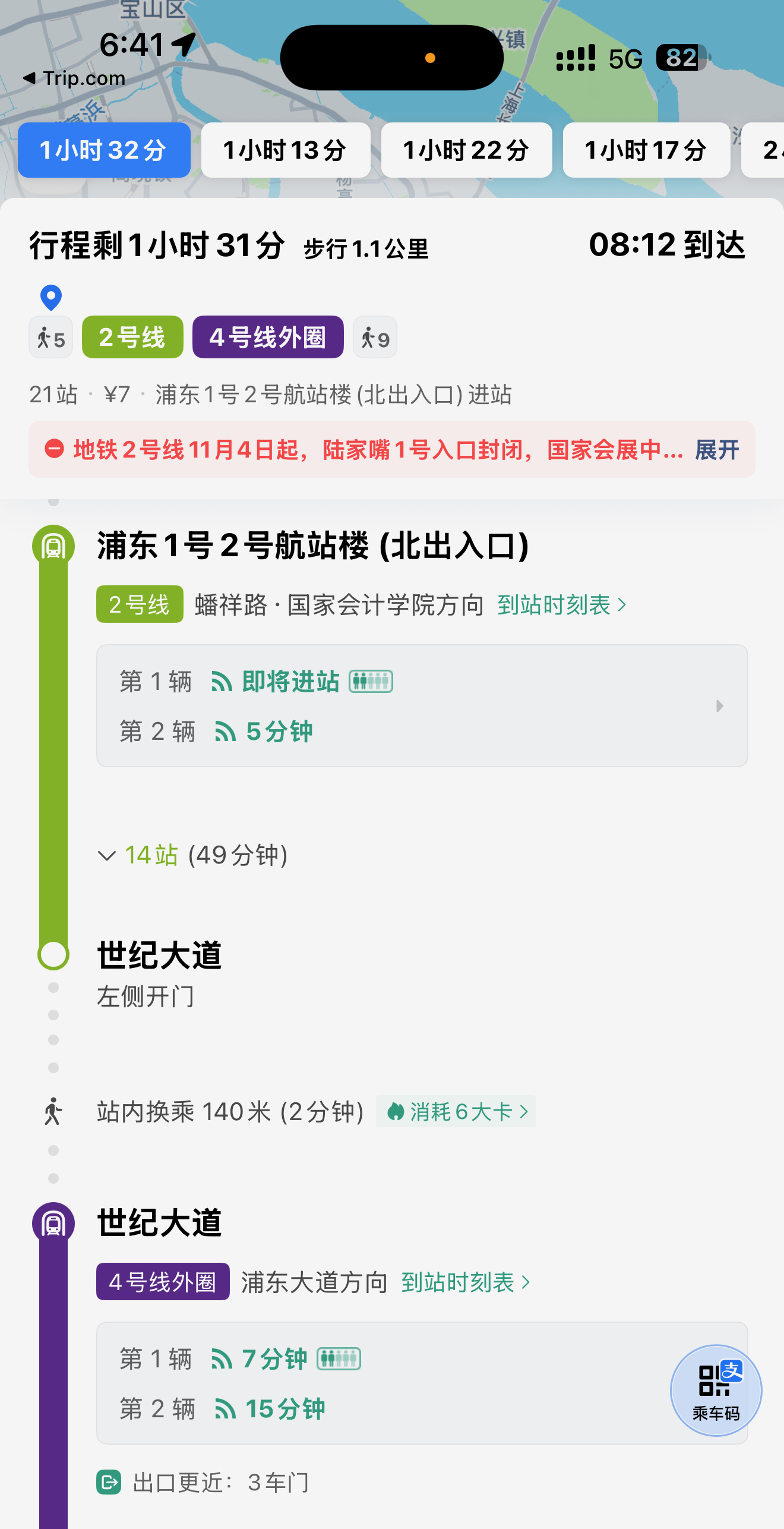Open 4号线外圈 upcoming train arrivals card
784x1529 pixels.
coord(380,1383)
